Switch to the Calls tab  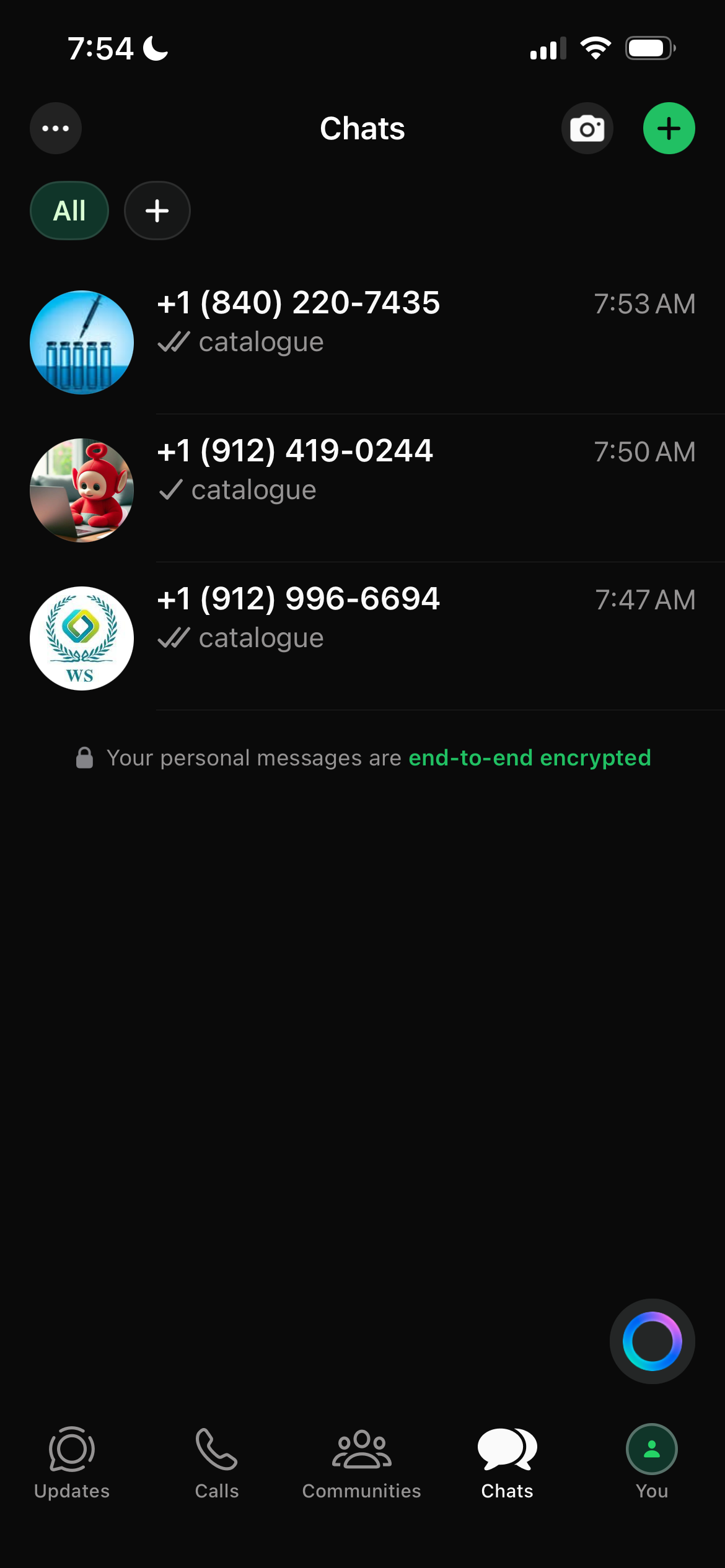tap(216, 1463)
